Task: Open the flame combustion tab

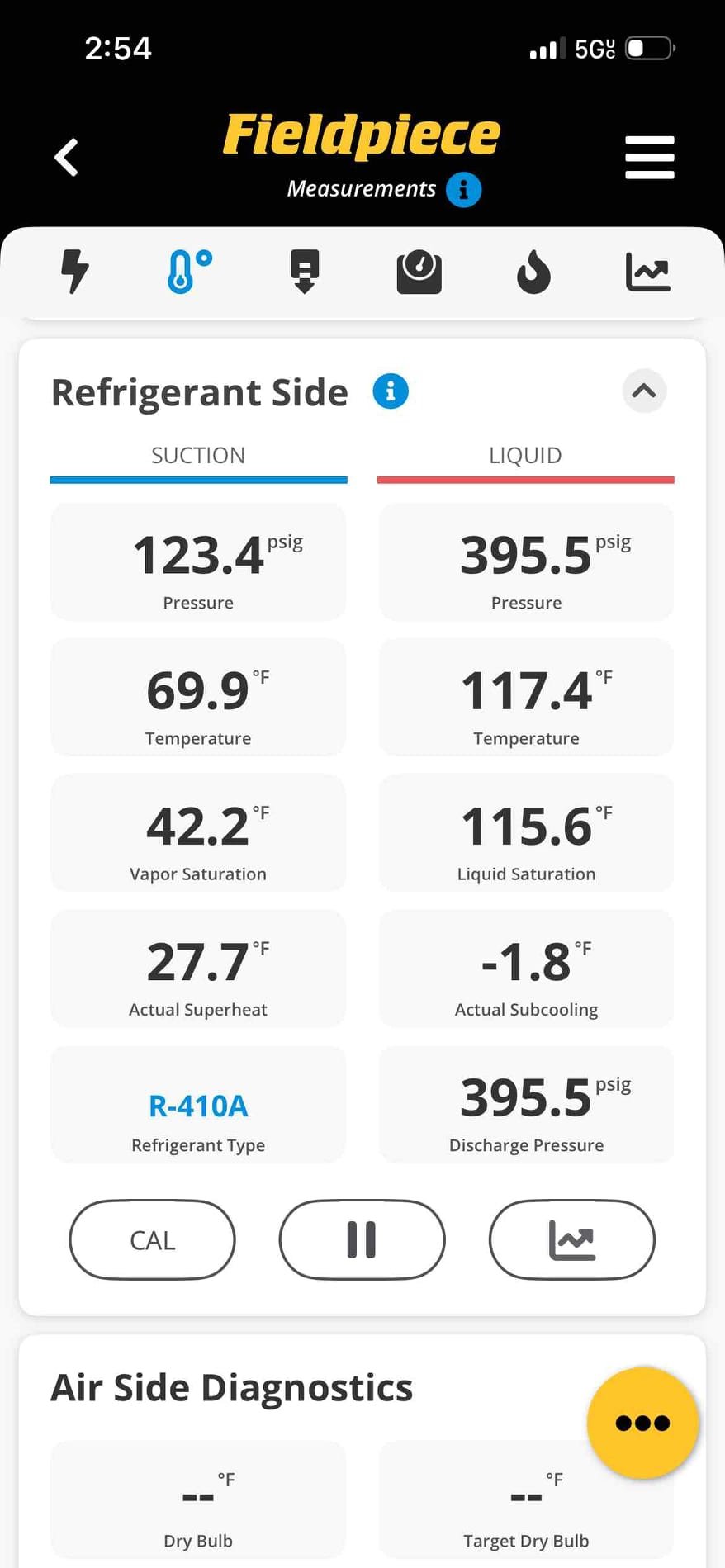Action: click(x=533, y=272)
